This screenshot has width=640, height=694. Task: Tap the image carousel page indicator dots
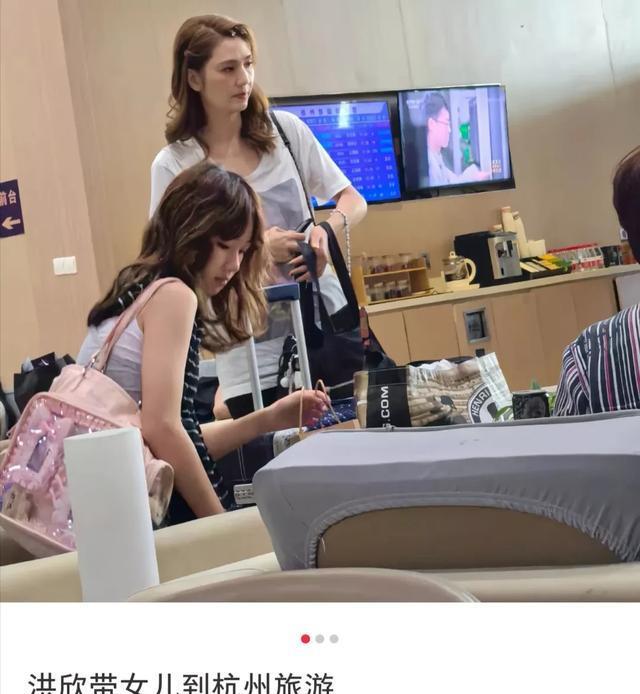click(319, 638)
